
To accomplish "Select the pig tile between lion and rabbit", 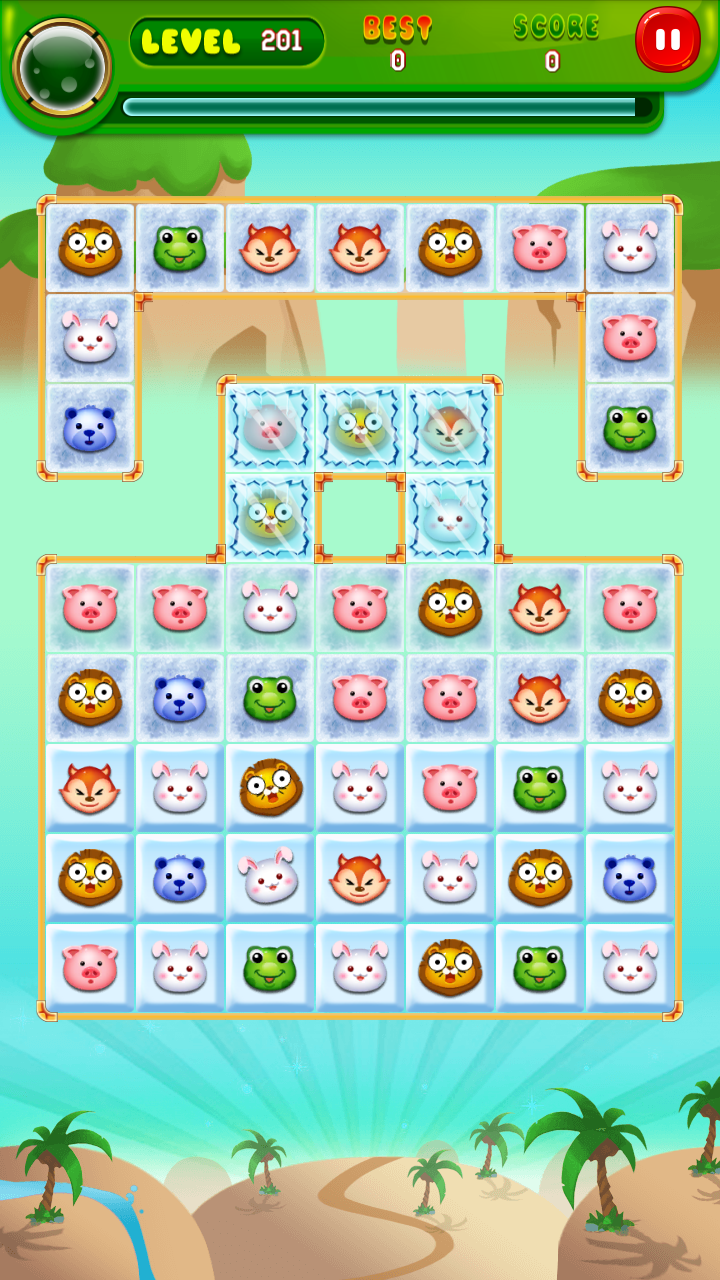I will click(x=540, y=248).
